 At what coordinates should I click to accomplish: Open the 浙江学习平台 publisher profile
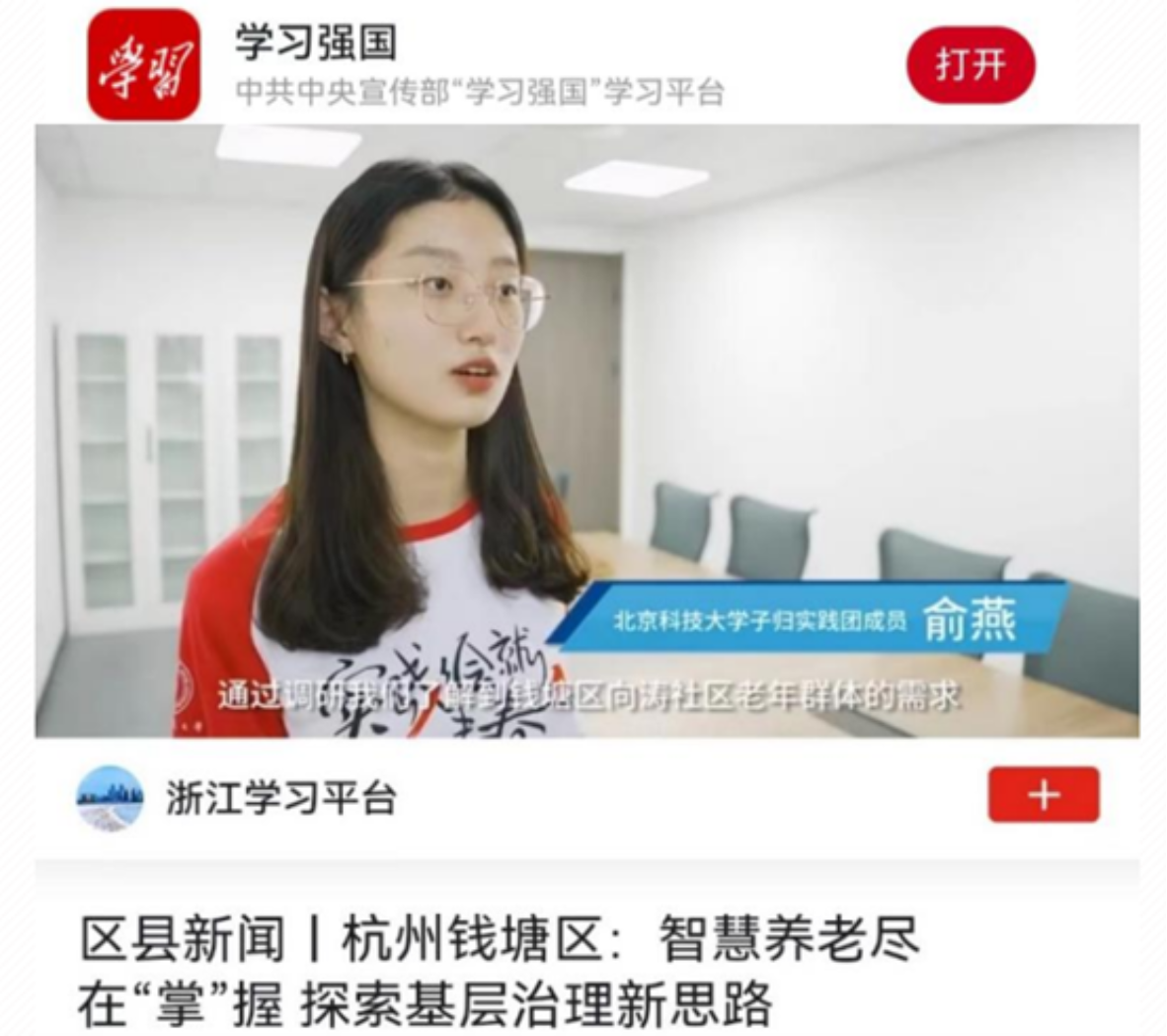point(280,797)
